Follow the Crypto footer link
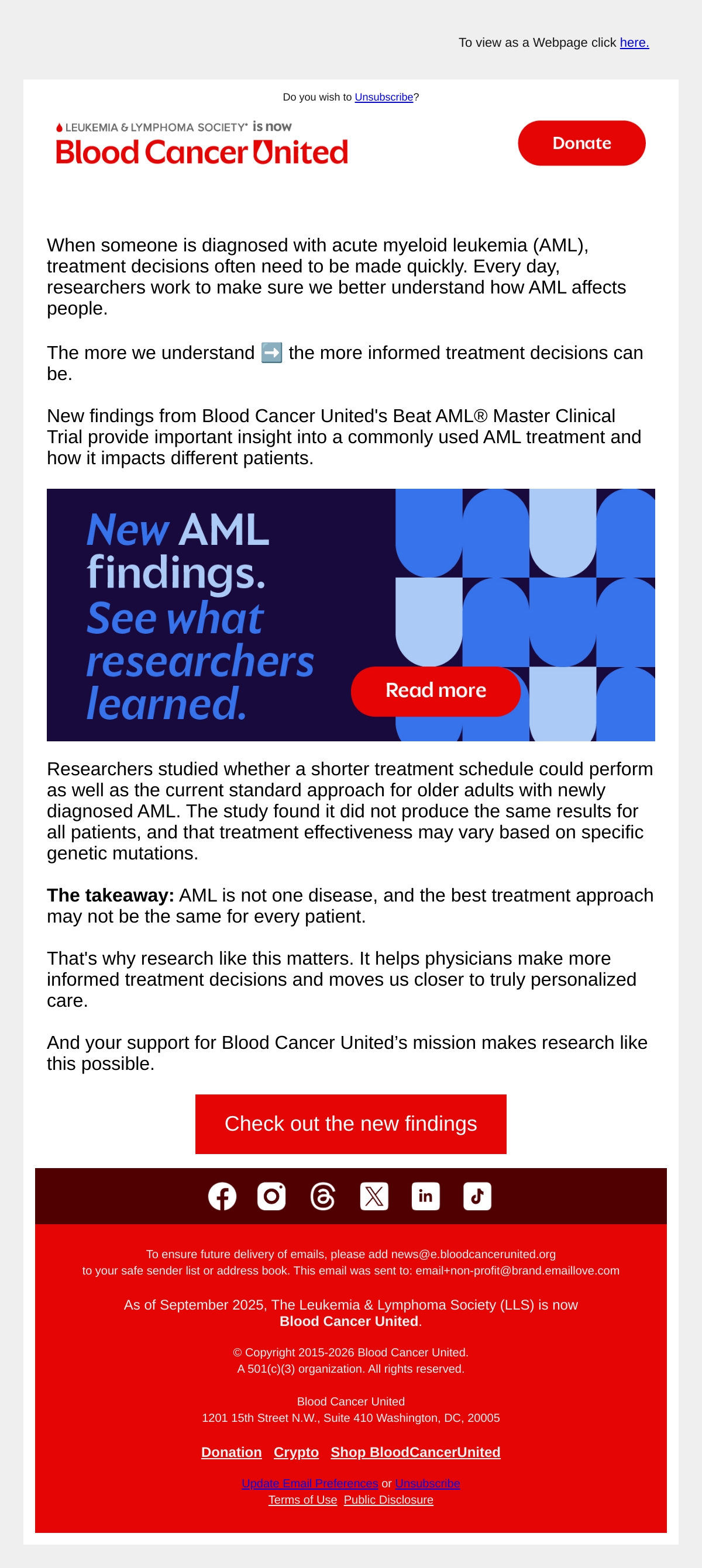This screenshot has width=702, height=1568. [297, 1452]
